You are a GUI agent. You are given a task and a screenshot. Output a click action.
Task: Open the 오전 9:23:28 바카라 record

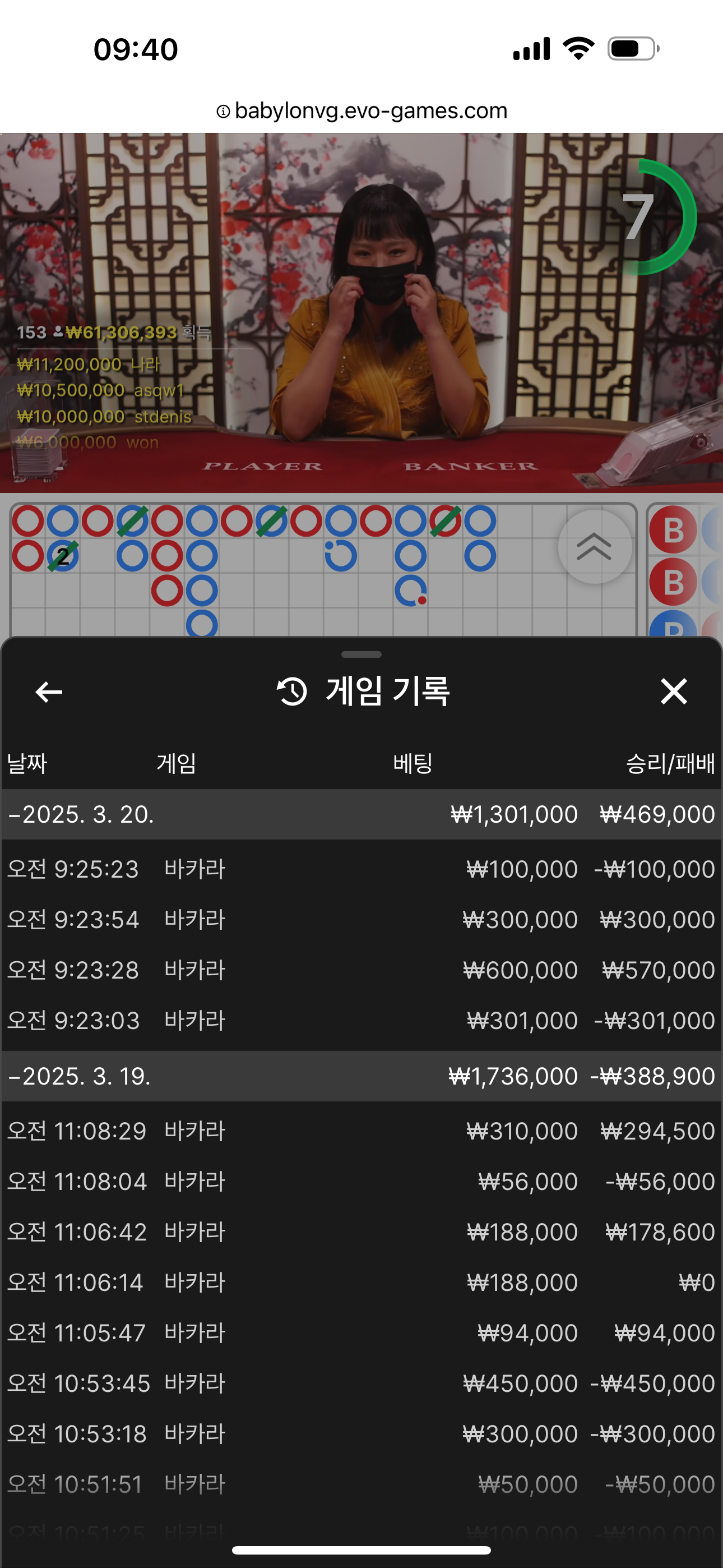(x=361, y=970)
